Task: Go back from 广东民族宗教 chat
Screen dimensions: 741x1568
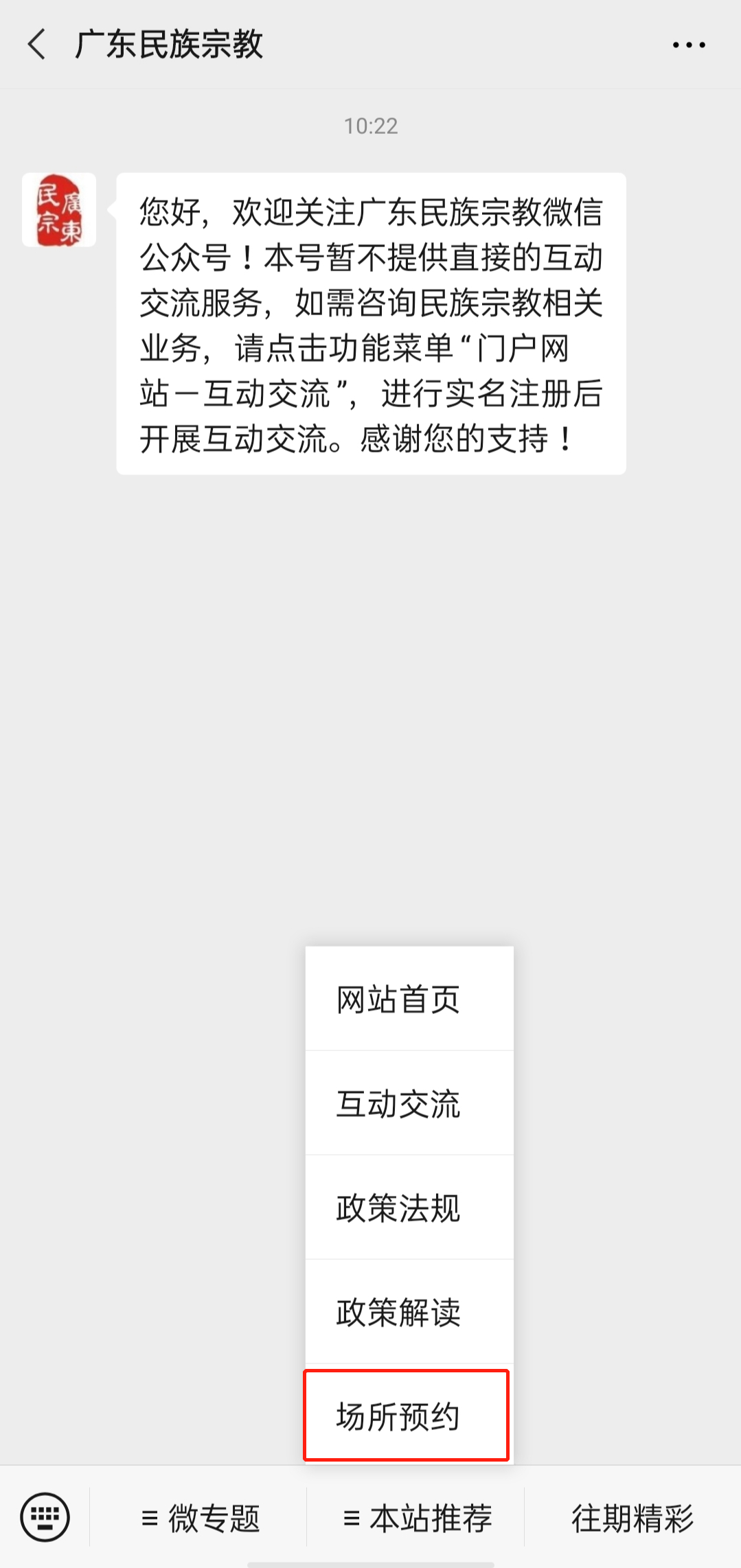Action: point(37,45)
